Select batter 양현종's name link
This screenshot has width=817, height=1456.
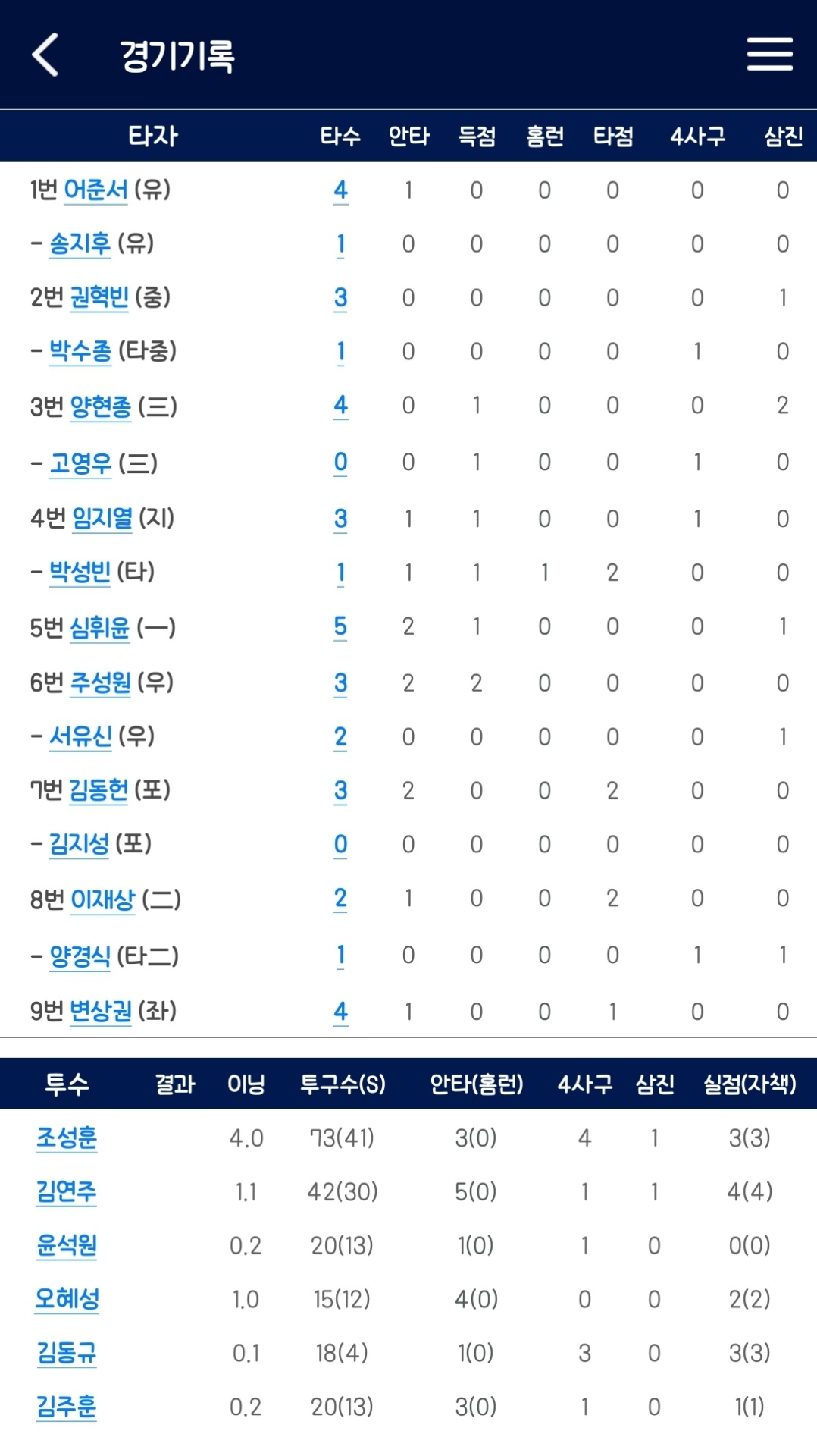(100, 406)
